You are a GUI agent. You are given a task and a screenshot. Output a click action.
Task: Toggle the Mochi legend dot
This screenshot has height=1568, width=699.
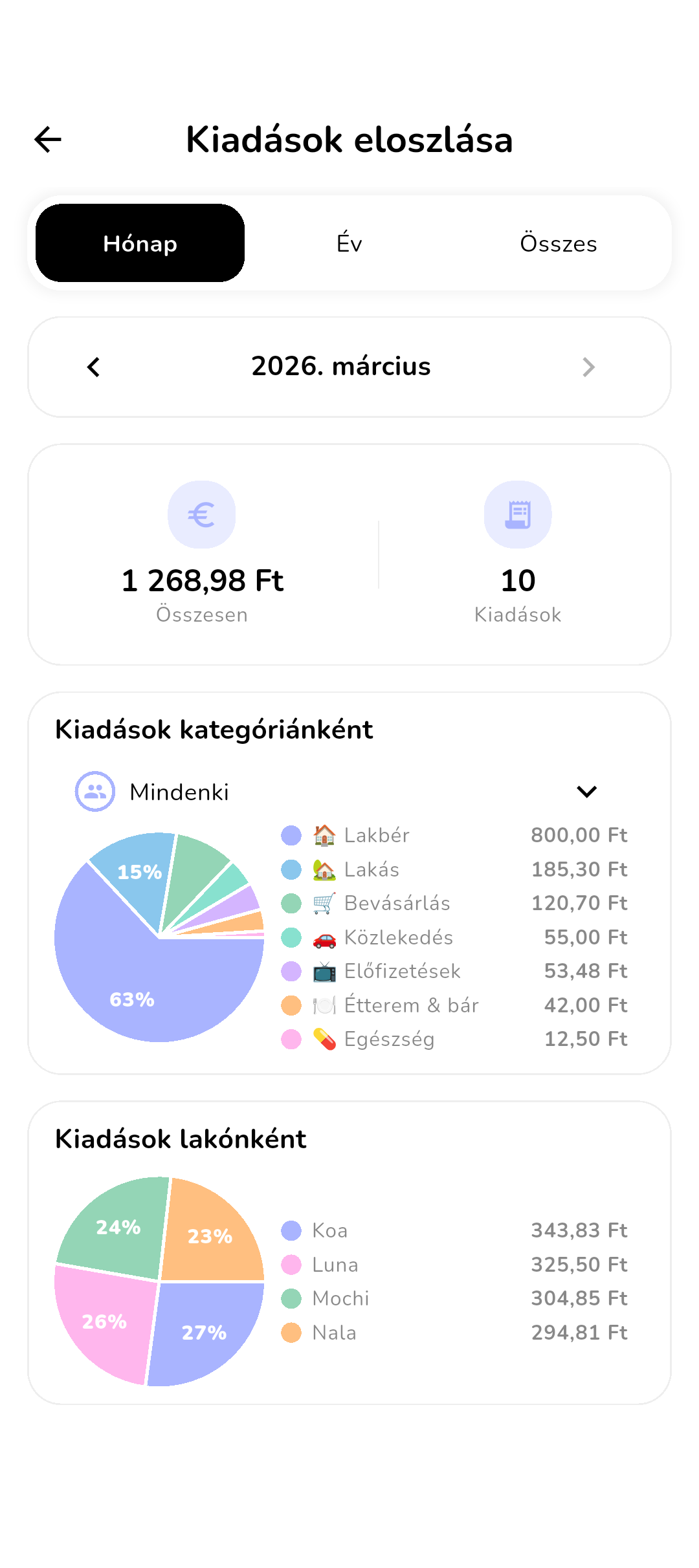(292, 1299)
